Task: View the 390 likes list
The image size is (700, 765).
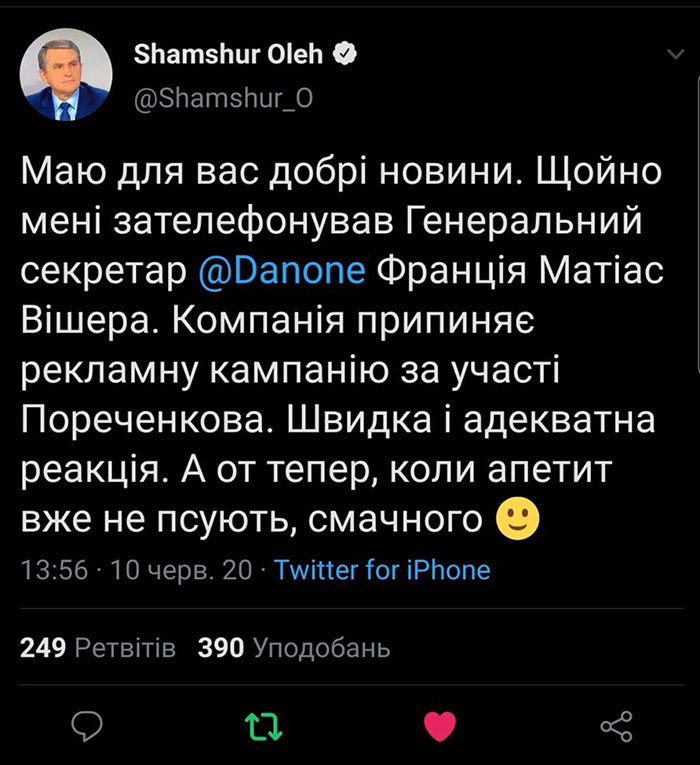Action: point(294,649)
